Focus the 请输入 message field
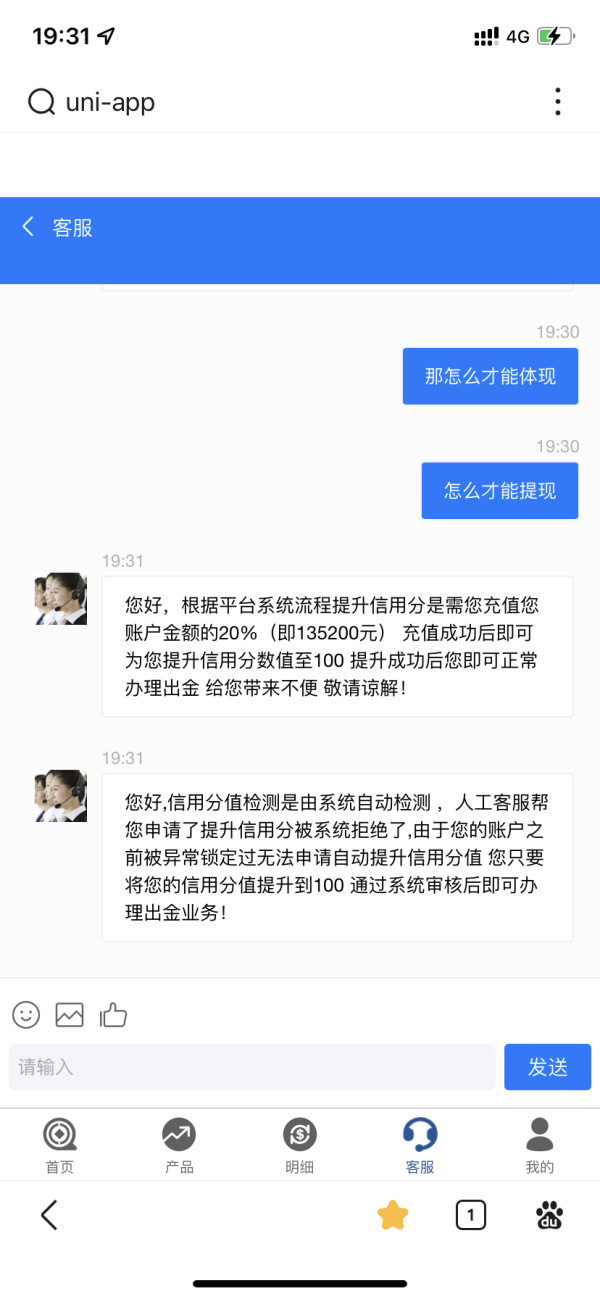 coord(252,1067)
